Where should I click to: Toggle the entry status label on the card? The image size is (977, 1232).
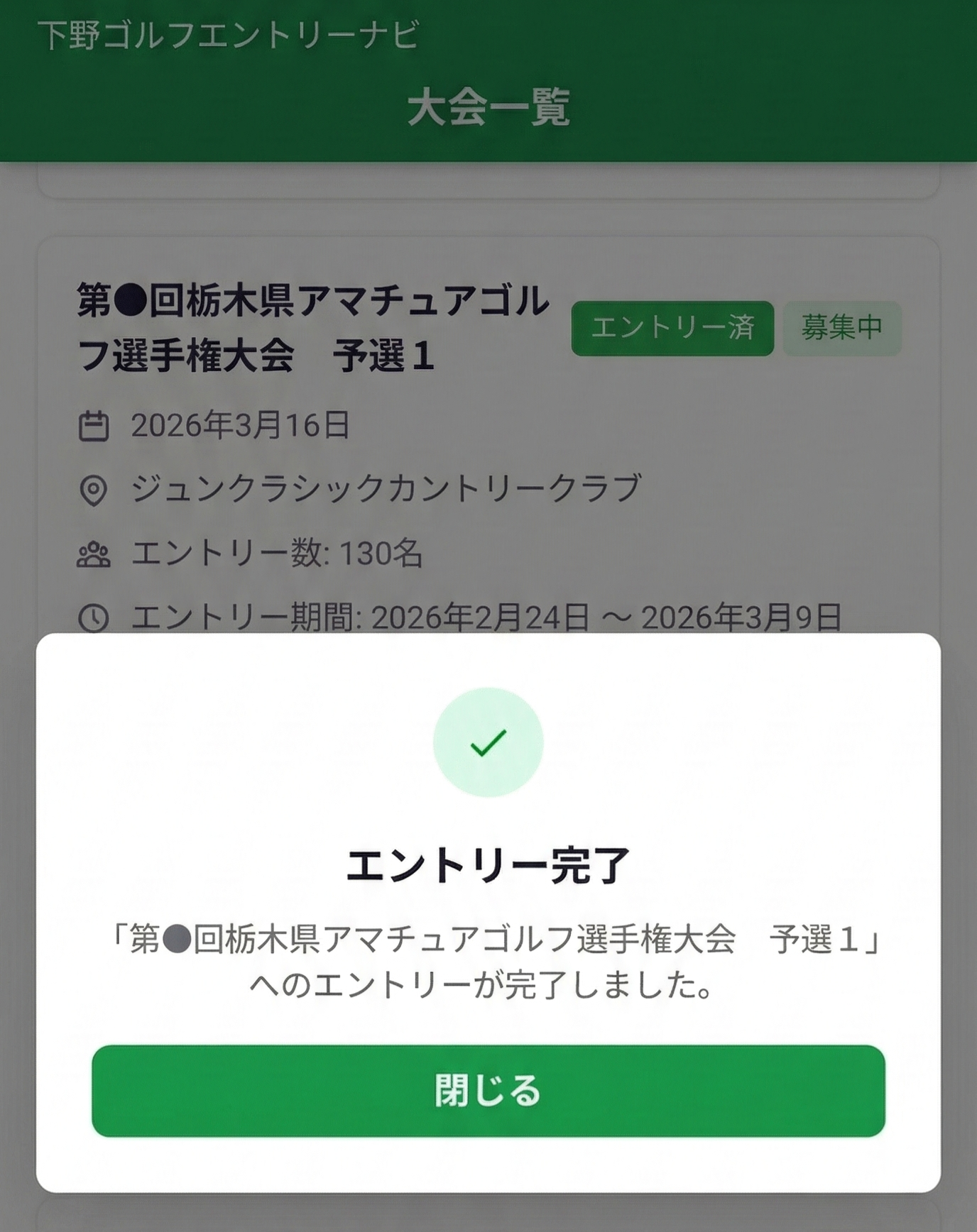tap(672, 328)
